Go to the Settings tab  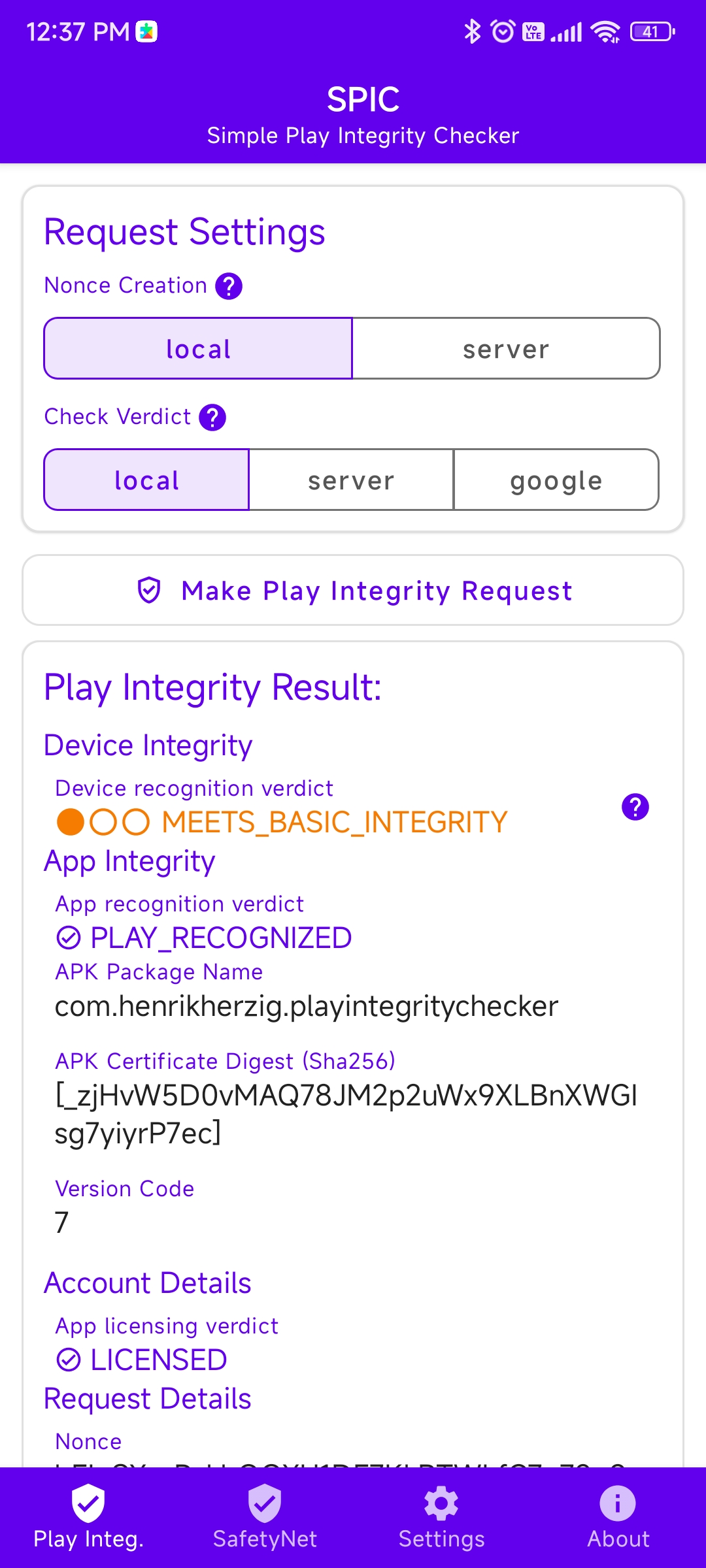pyautogui.click(x=441, y=1517)
